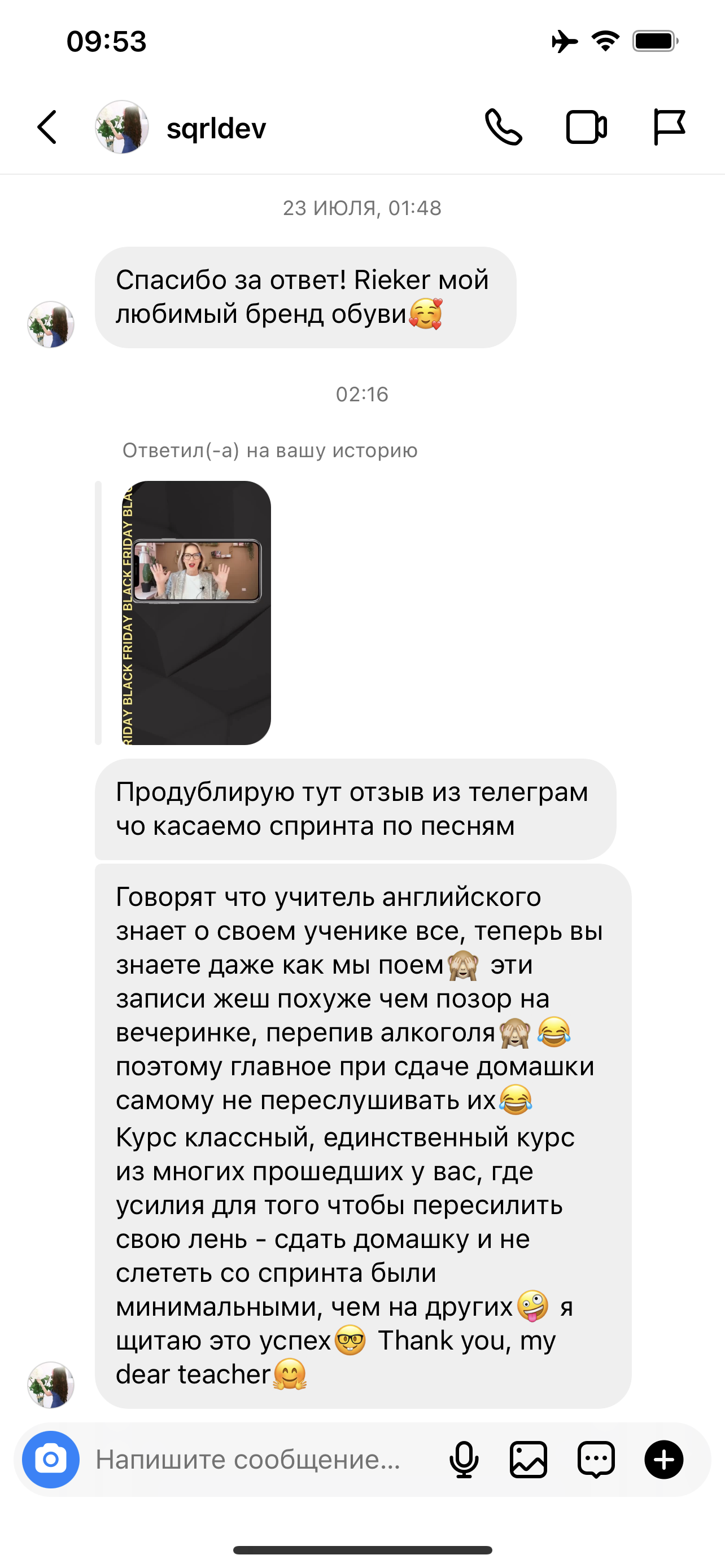The width and height of the screenshot is (725, 1568).
Task: Open sqrldev profile from header
Action: (x=181, y=127)
